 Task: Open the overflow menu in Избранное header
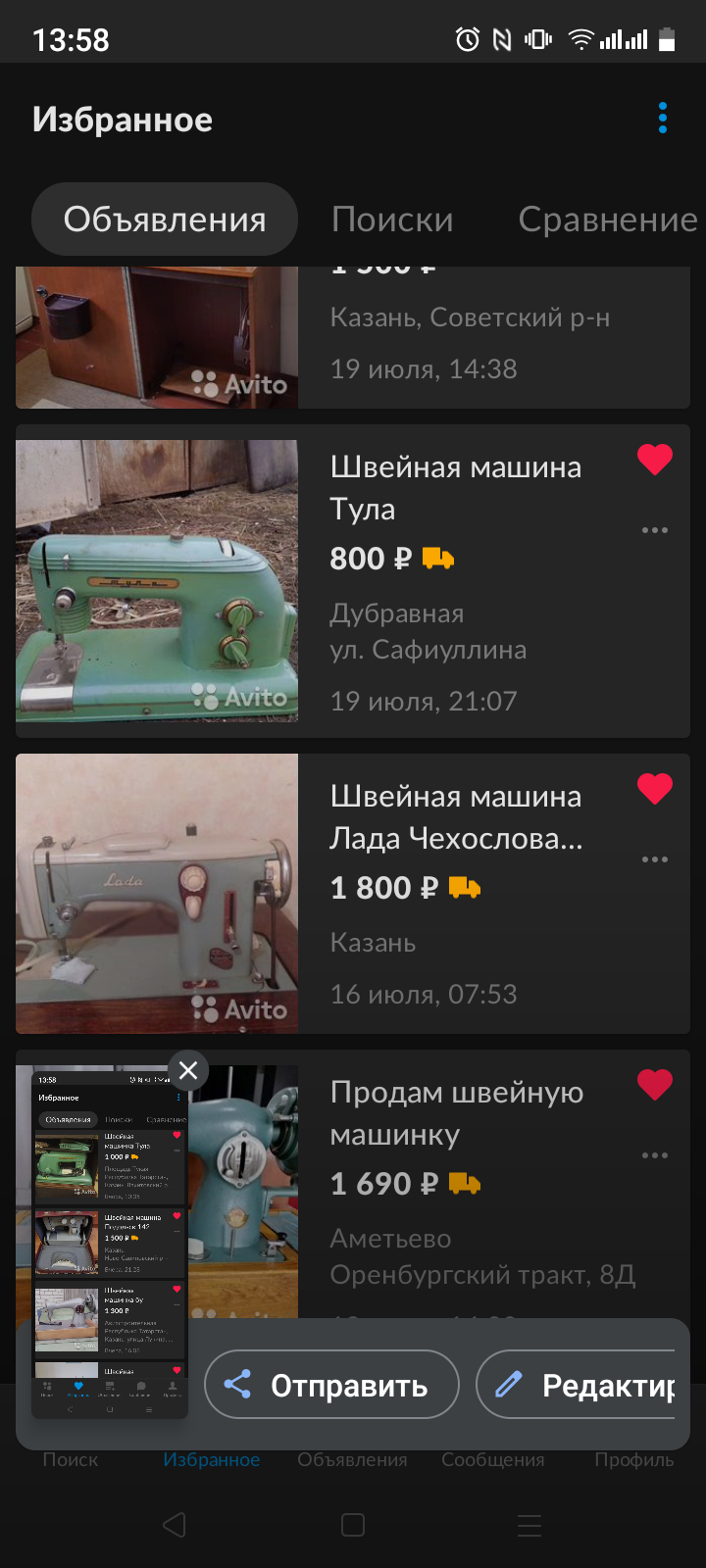663,119
